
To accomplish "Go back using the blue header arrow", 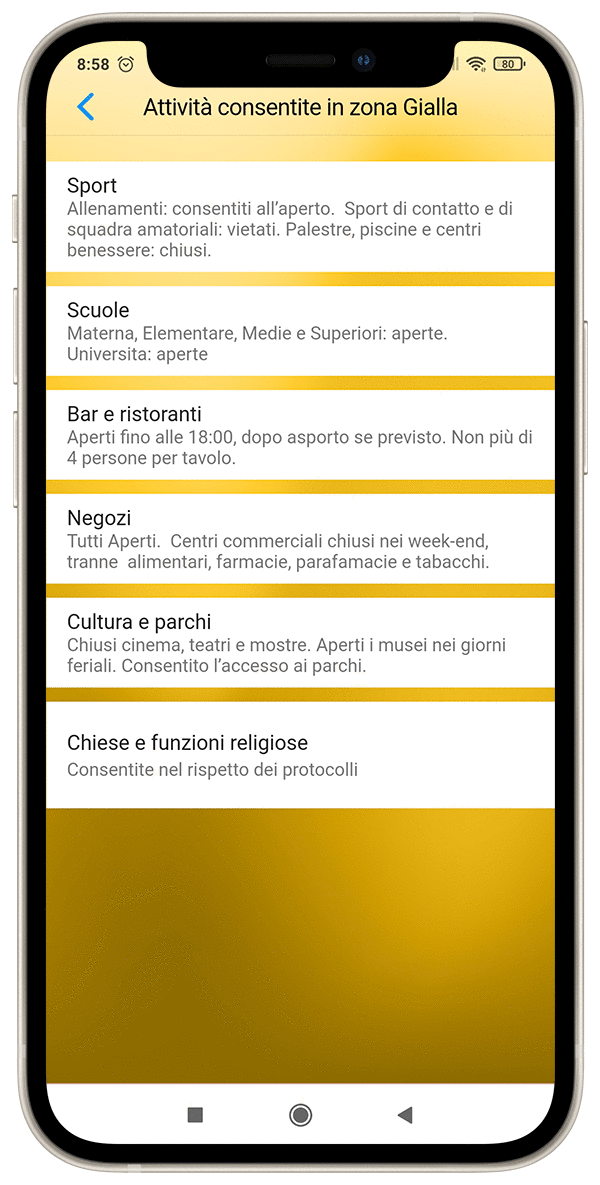I will [85, 107].
